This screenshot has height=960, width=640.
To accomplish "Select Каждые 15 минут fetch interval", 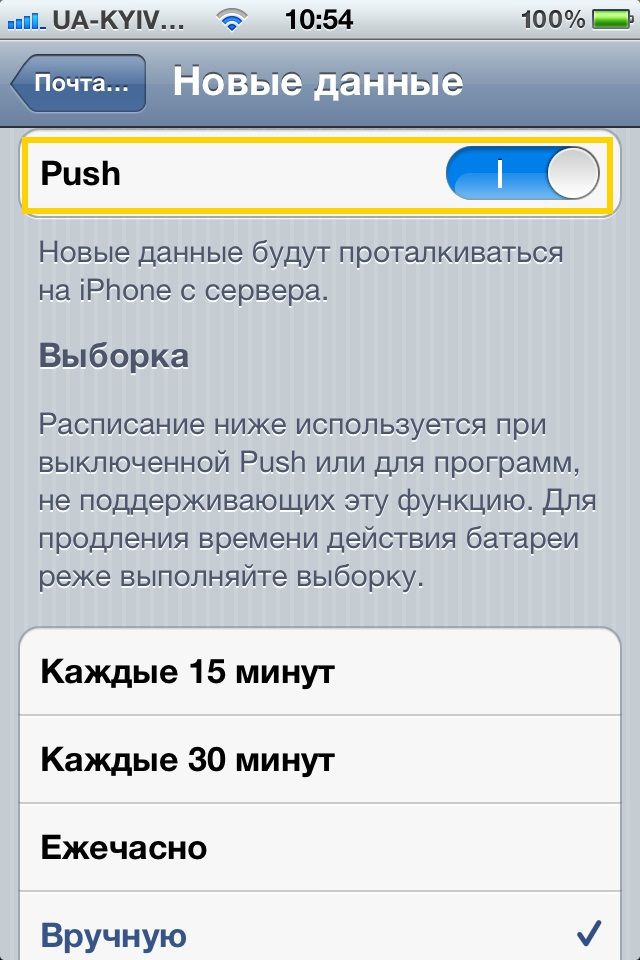I will (320, 672).
